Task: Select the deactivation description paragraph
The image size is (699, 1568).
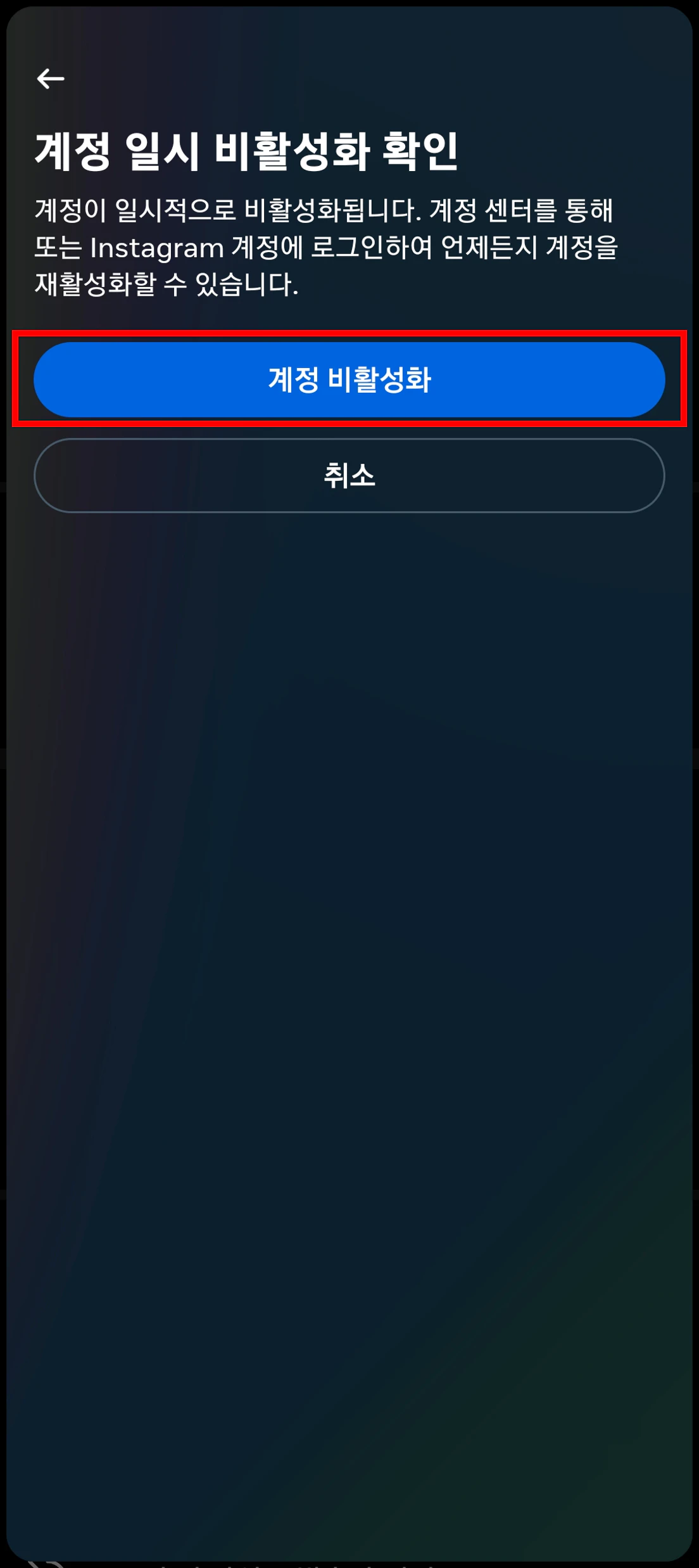Action: coord(329,245)
